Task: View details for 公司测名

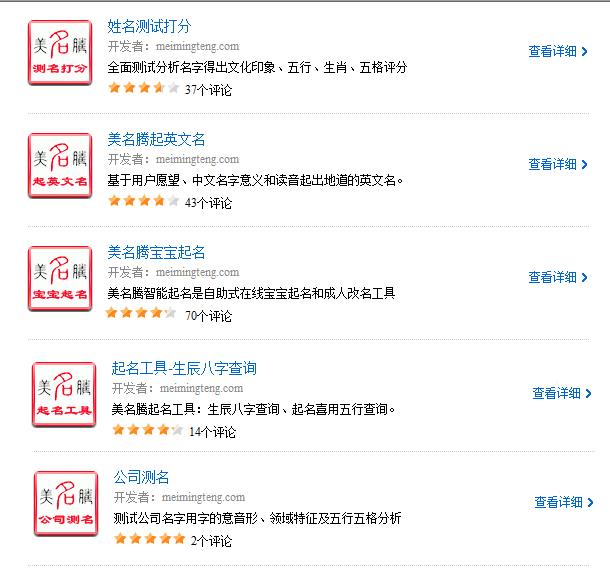Action: [x=564, y=502]
